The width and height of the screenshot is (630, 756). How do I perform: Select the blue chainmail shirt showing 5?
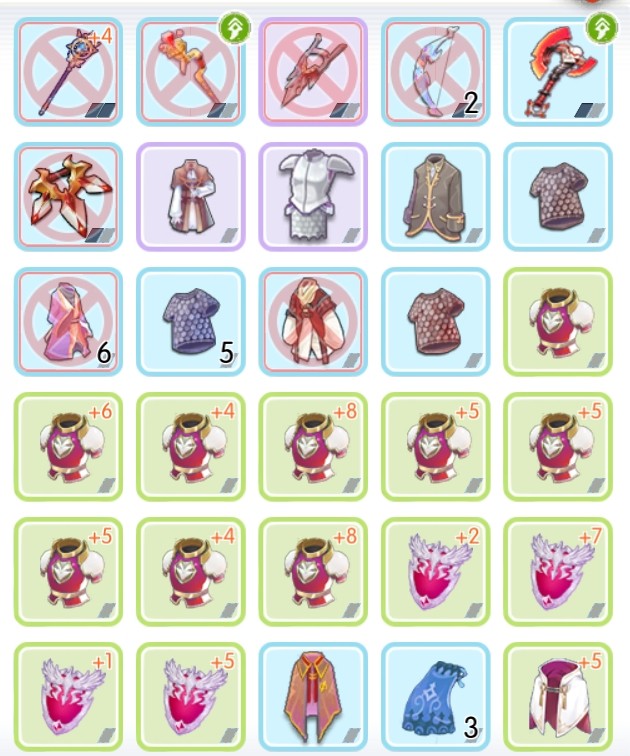[190, 322]
